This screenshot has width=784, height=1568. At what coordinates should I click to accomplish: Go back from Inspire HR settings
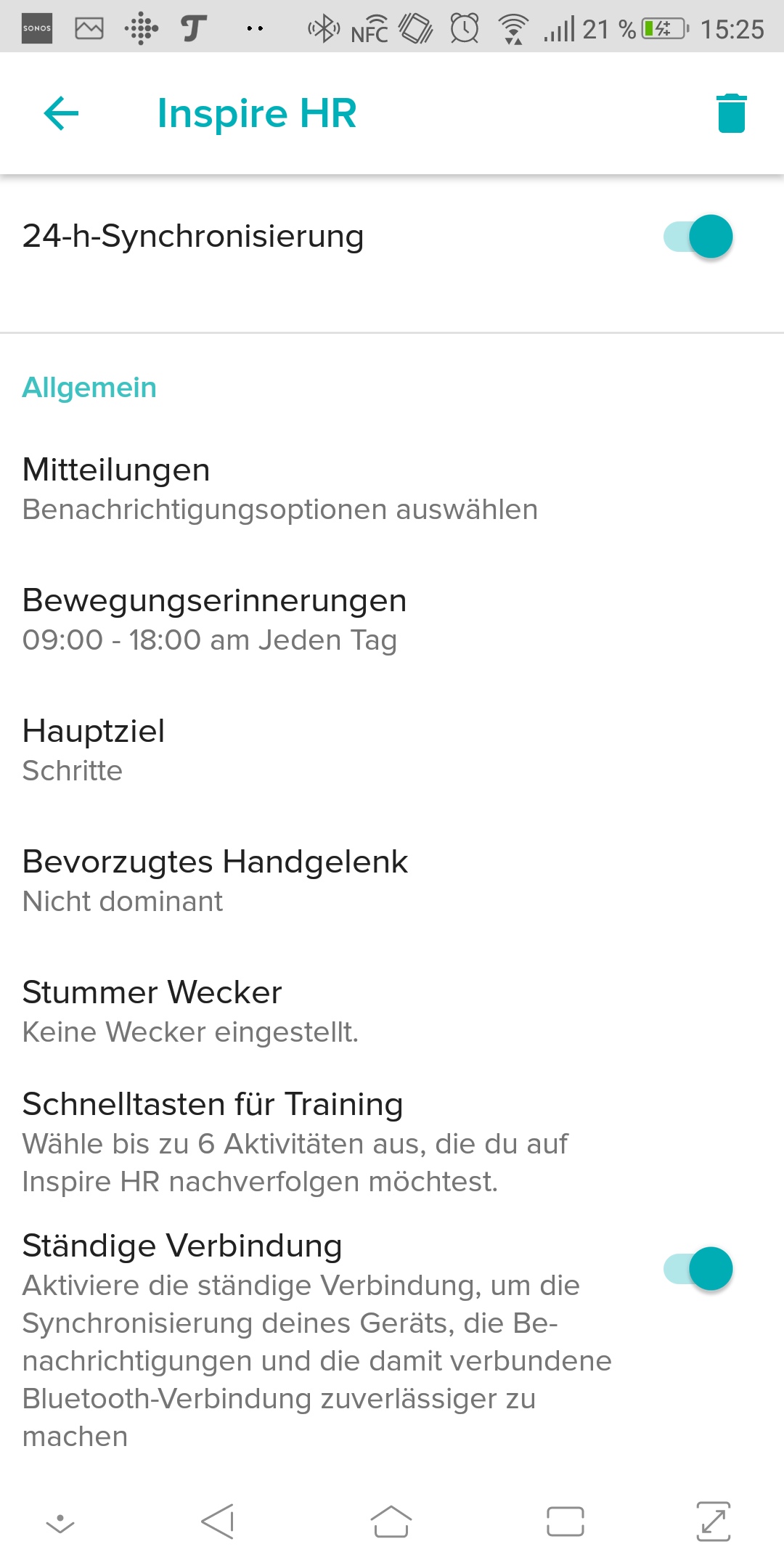(x=61, y=113)
